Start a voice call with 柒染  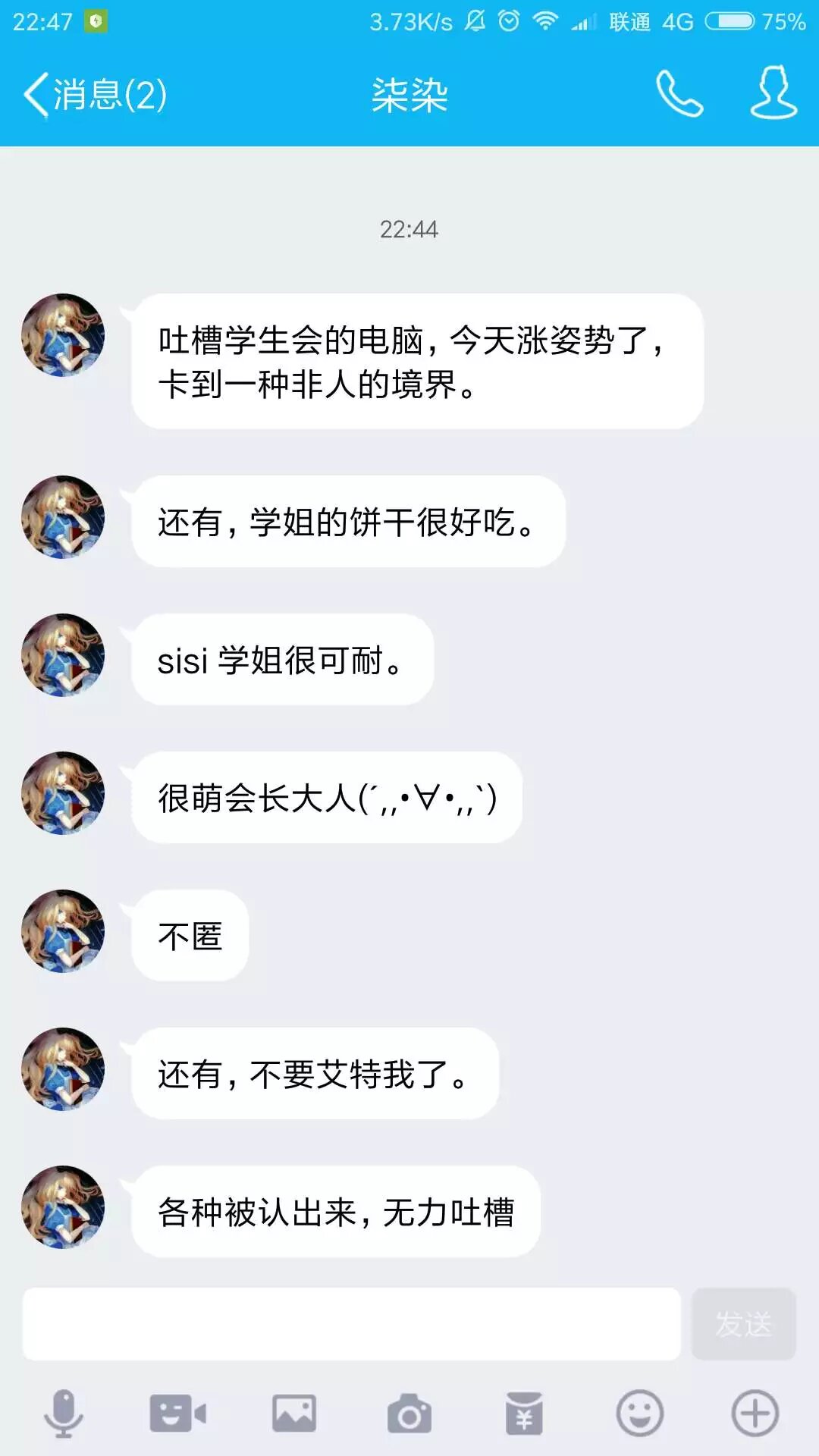[x=679, y=94]
